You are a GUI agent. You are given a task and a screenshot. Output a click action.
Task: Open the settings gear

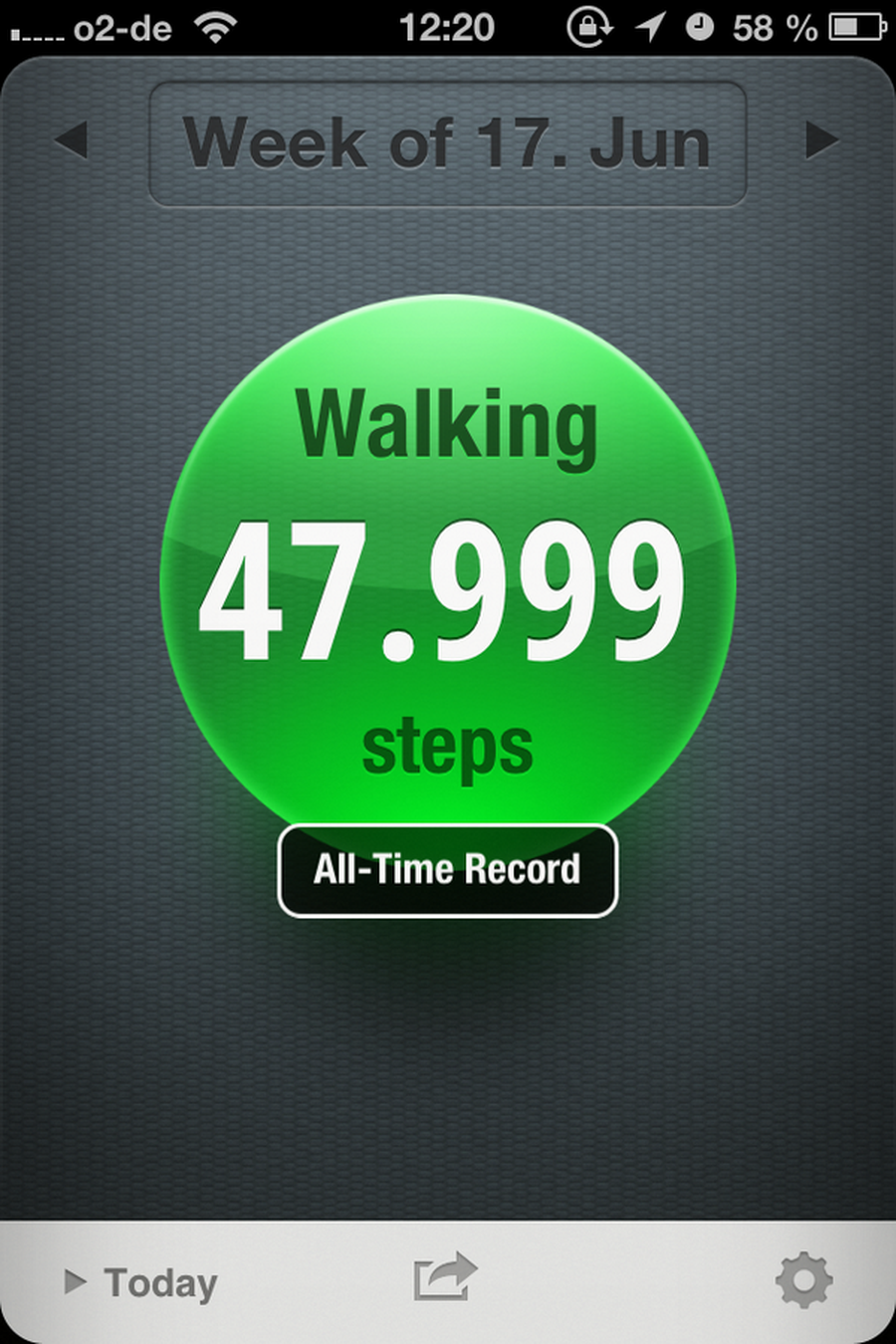pyautogui.click(x=803, y=1280)
